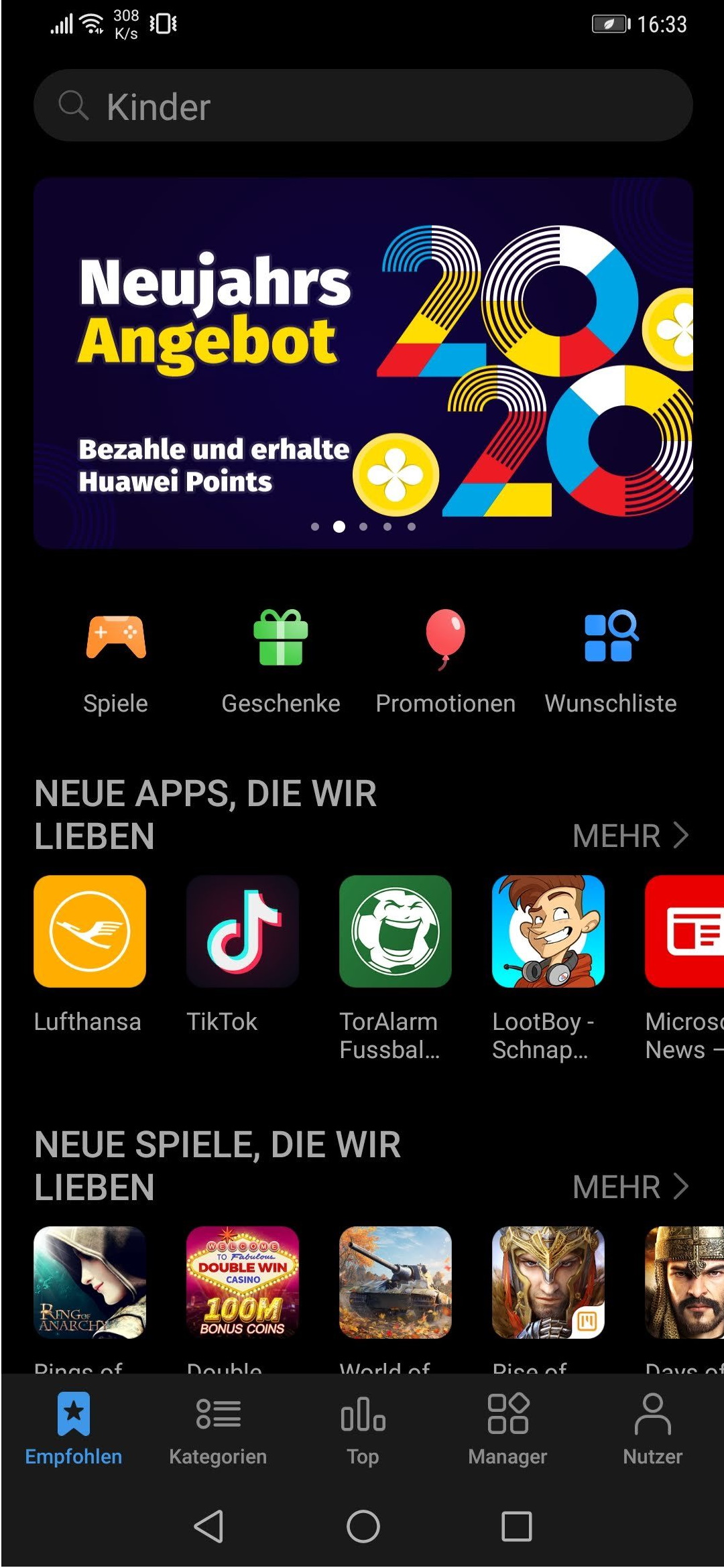Open the Ring of Anarchy game

click(x=90, y=1282)
